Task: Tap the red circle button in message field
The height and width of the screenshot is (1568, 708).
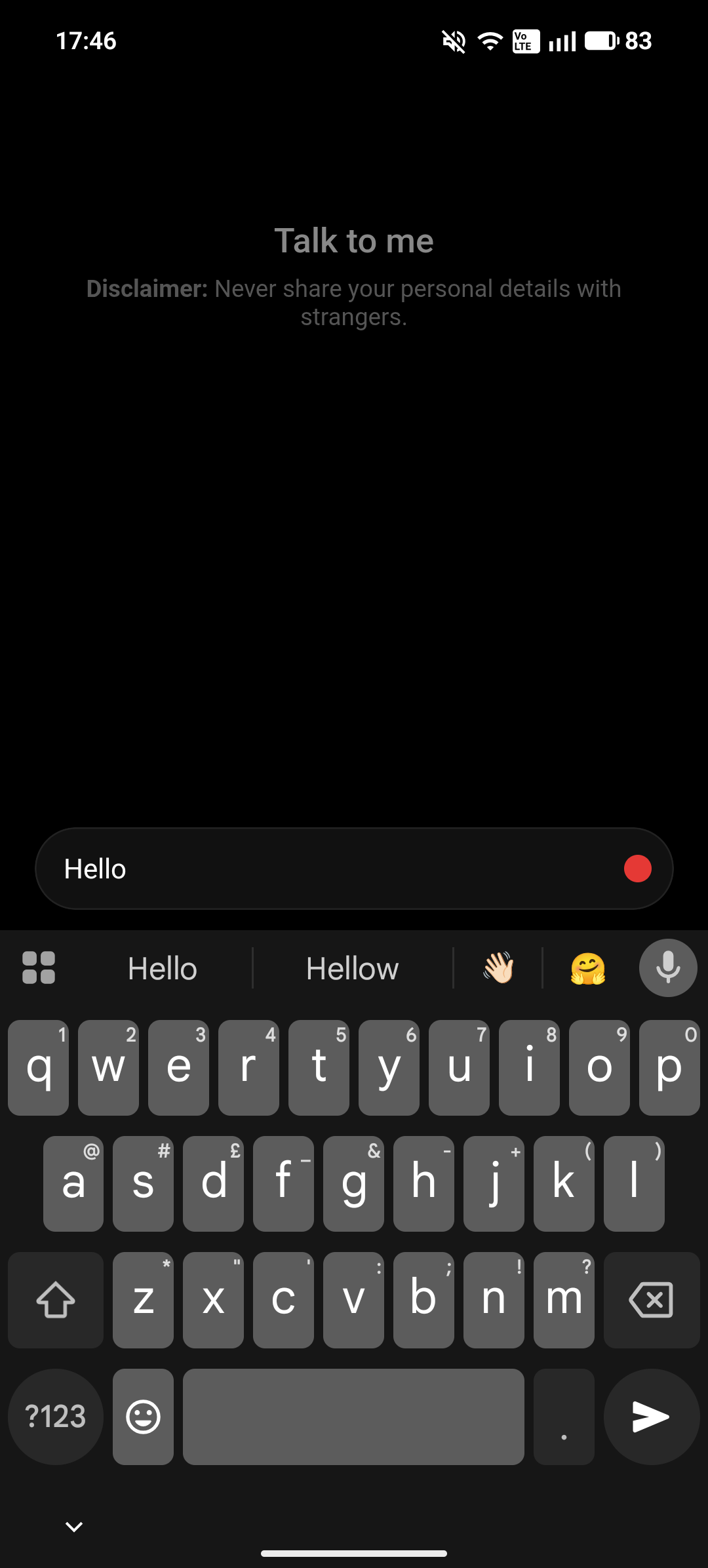Action: [637, 869]
